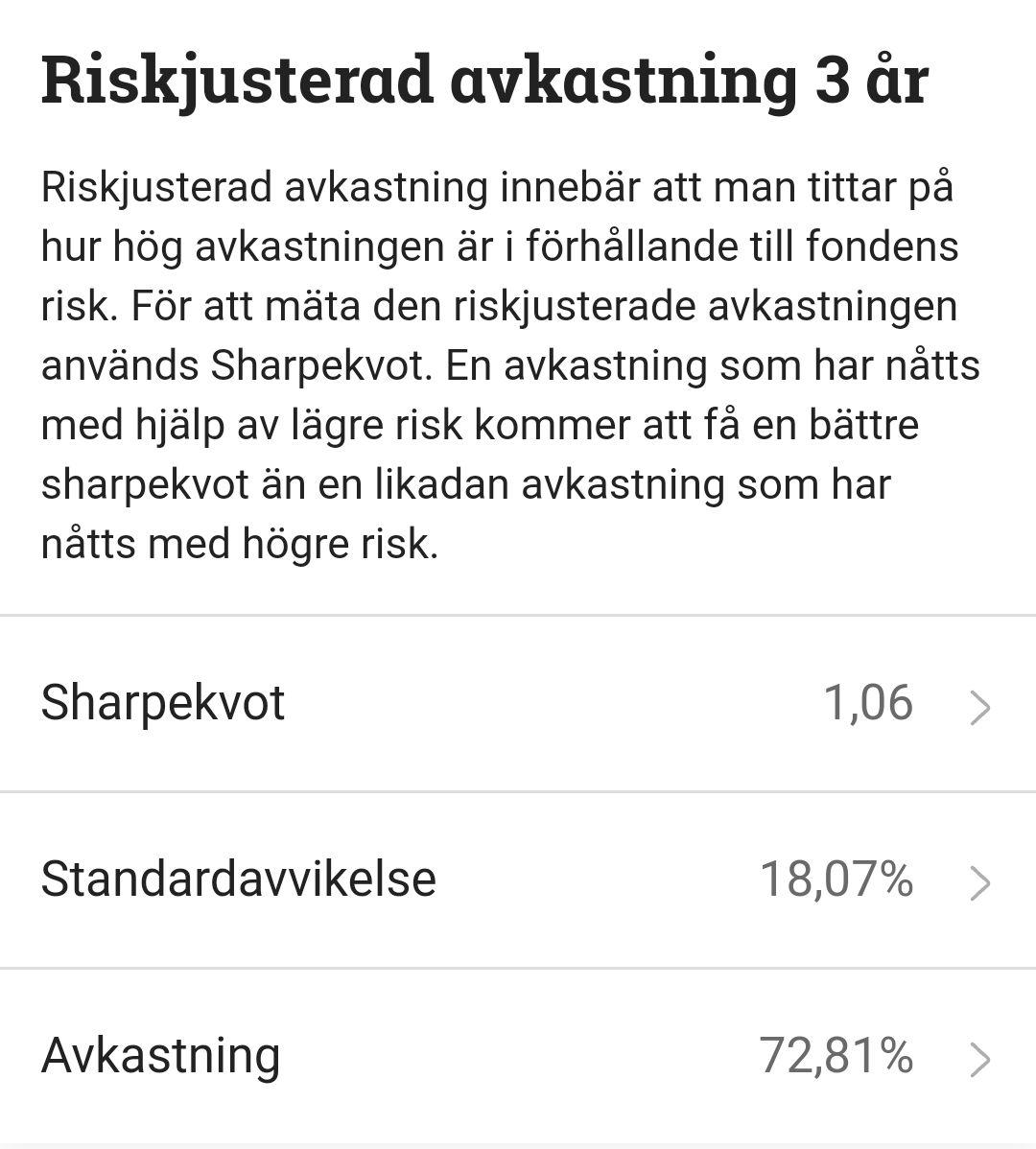1036x1149 pixels.
Task: View the Avkastning row details
Action: pos(518,1057)
